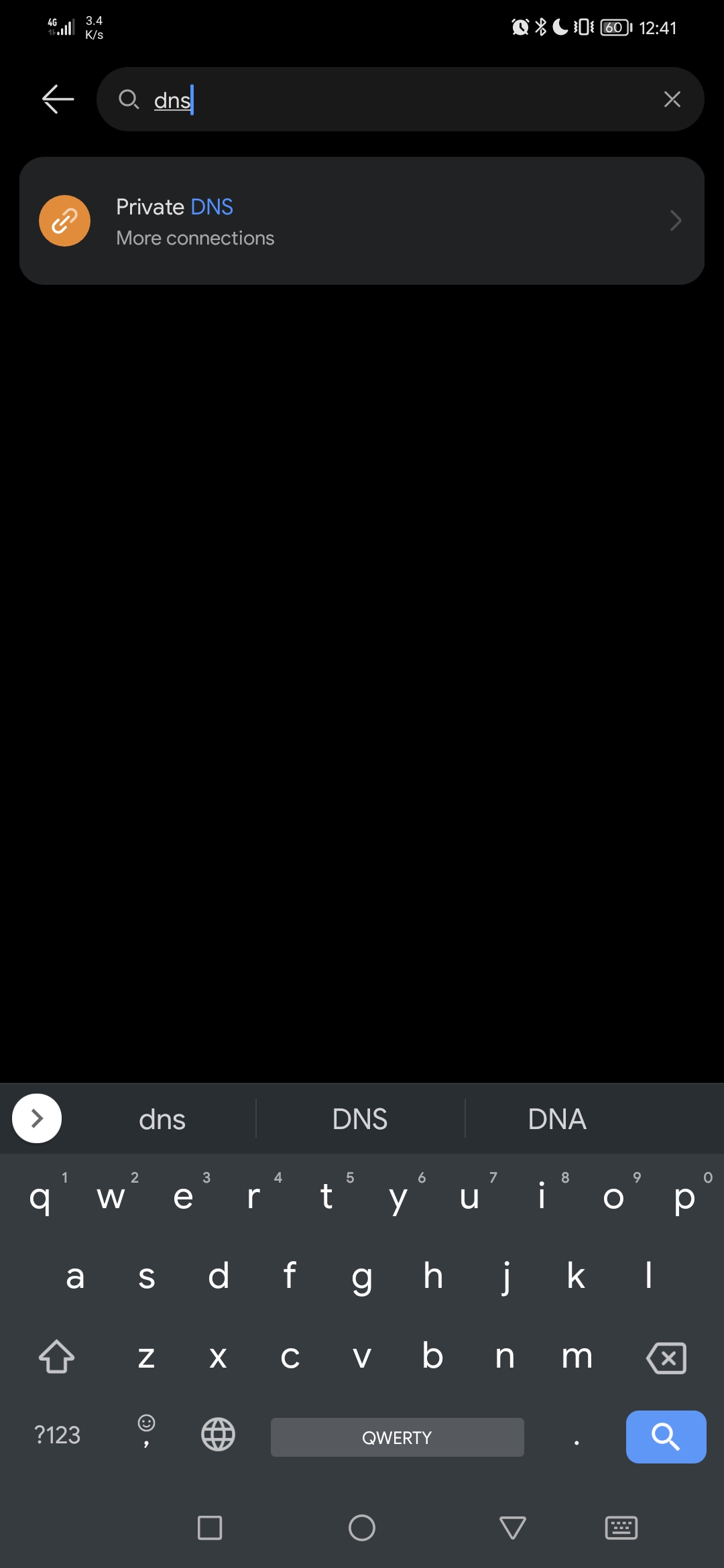This screenshot has height=1568, width=724.
Task: Switch to the ?123 symbols keyboard
Action: coord(57,1435)
